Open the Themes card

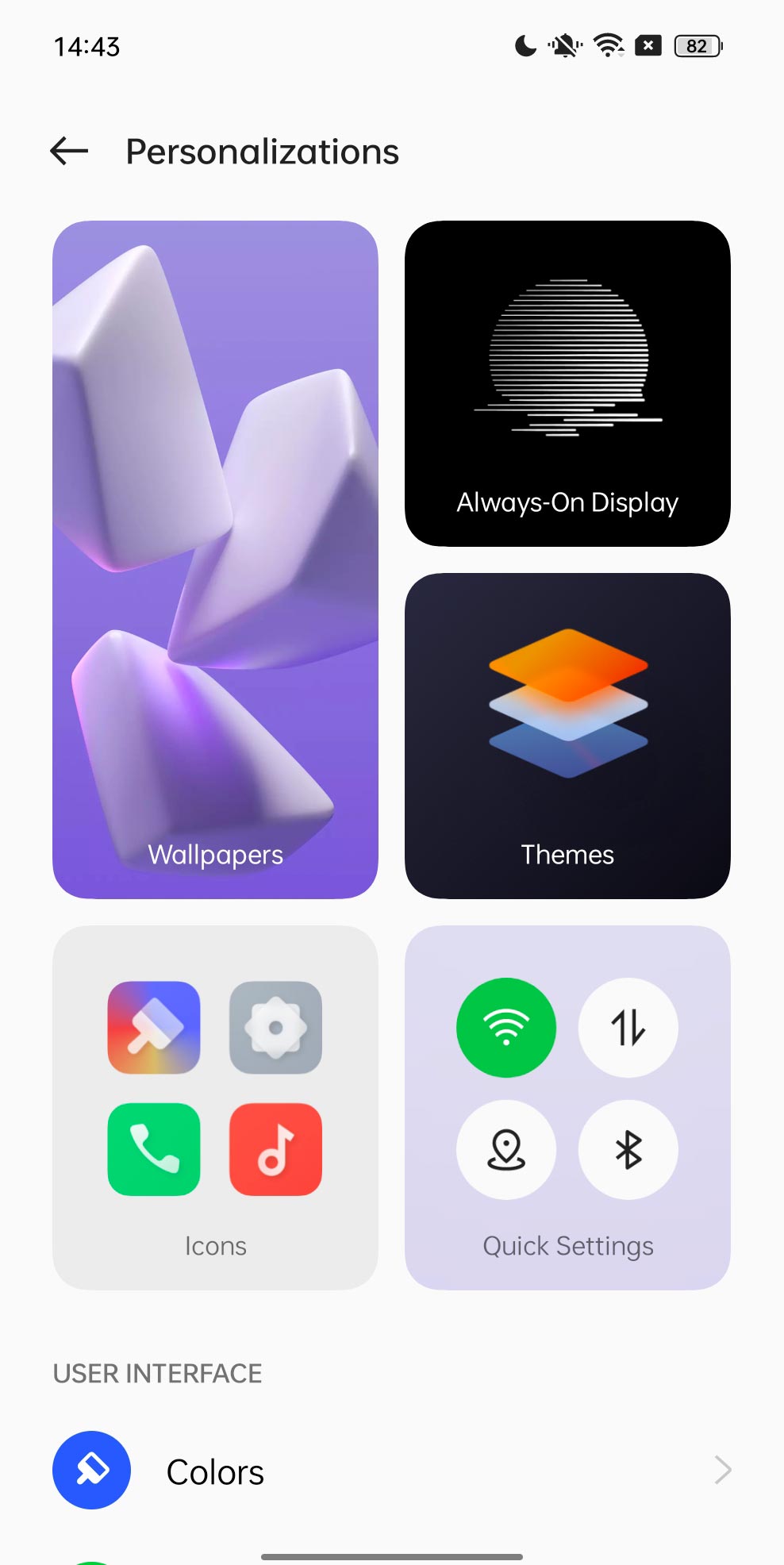click(567, 736)
